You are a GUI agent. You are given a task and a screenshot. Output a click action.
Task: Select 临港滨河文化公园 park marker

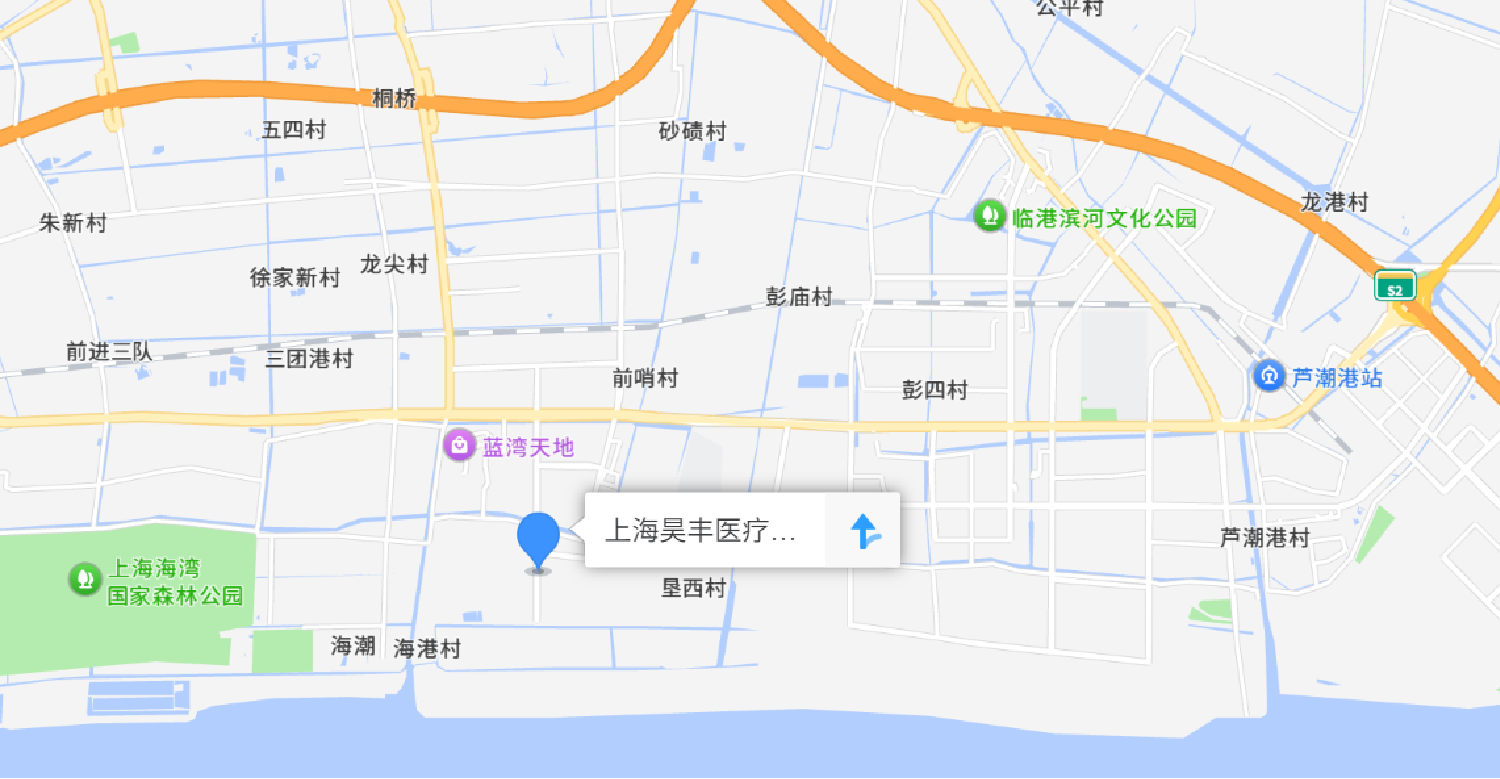pyautogui.click(x=989, y=216)
